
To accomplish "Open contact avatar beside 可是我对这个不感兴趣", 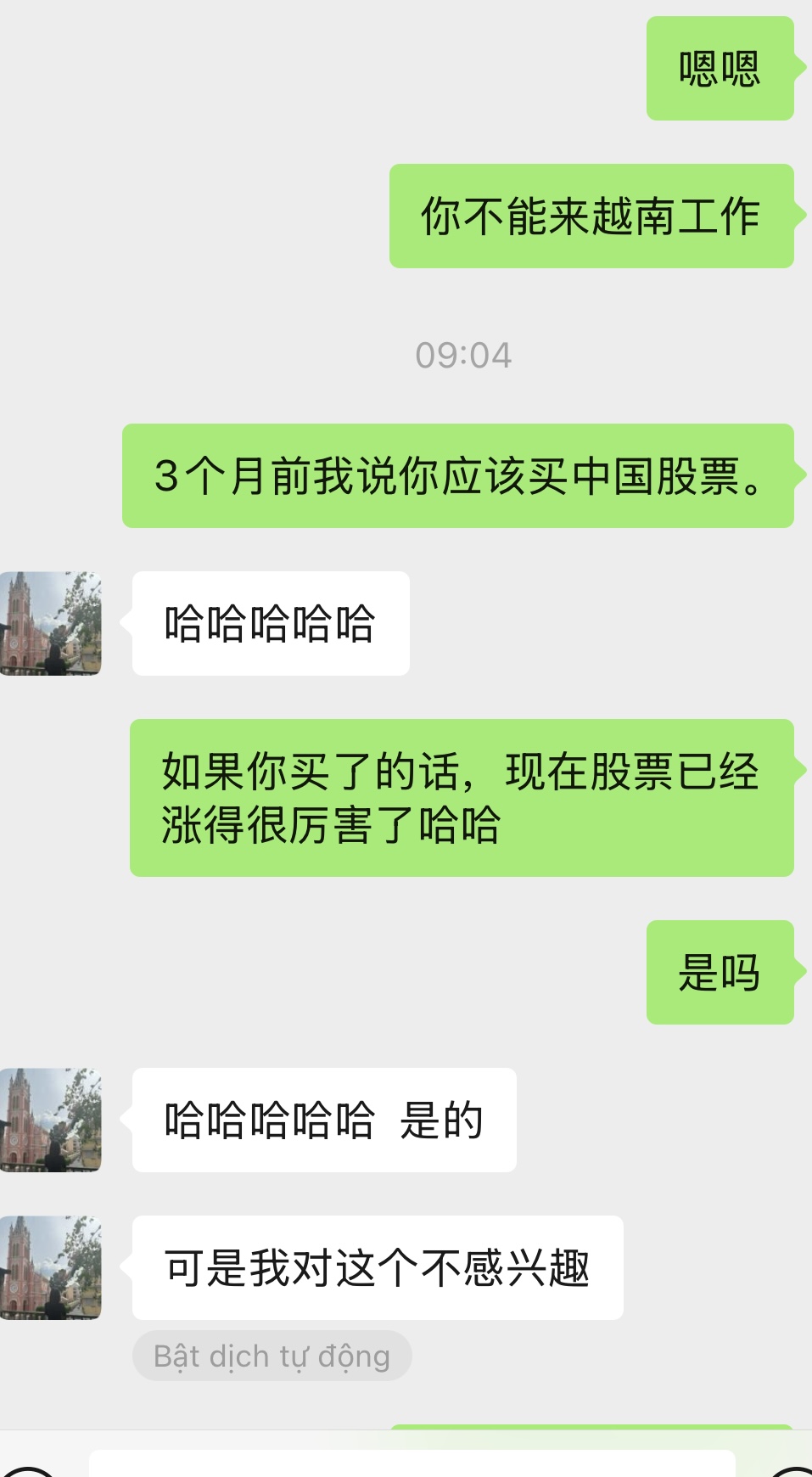I will click(x=51, y=1268).
